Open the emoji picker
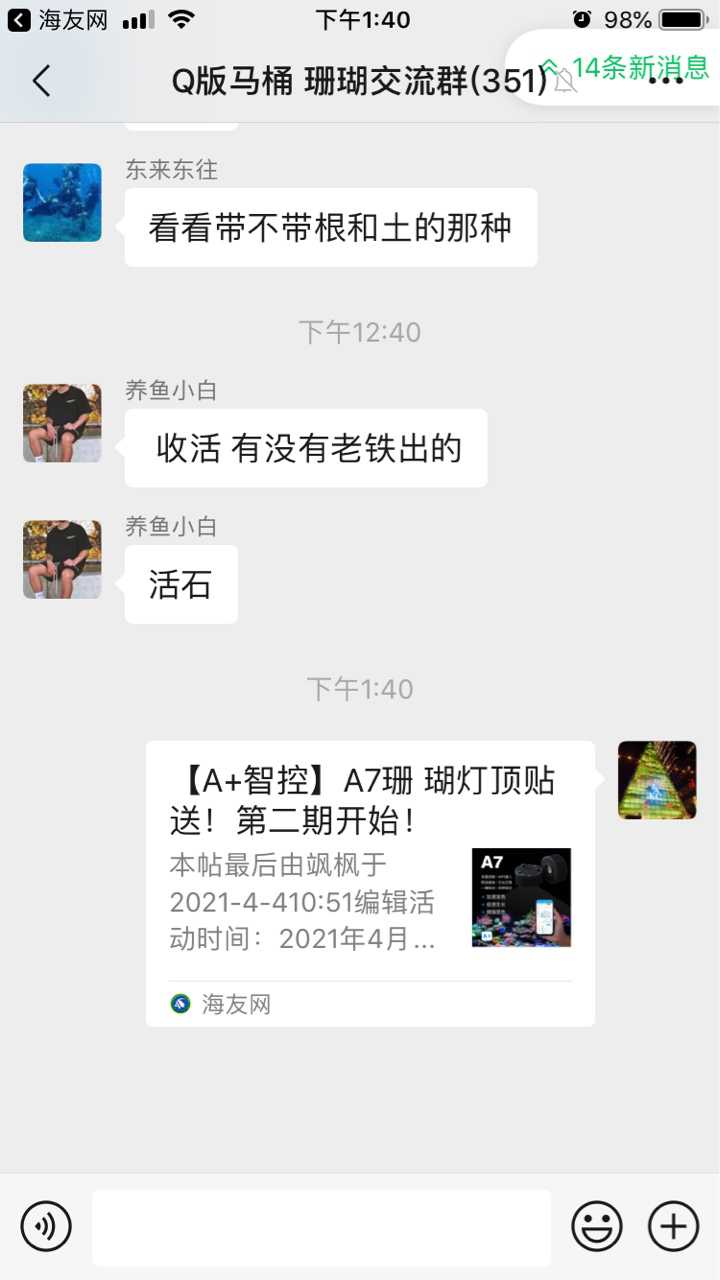 [x=597, y=1226]
